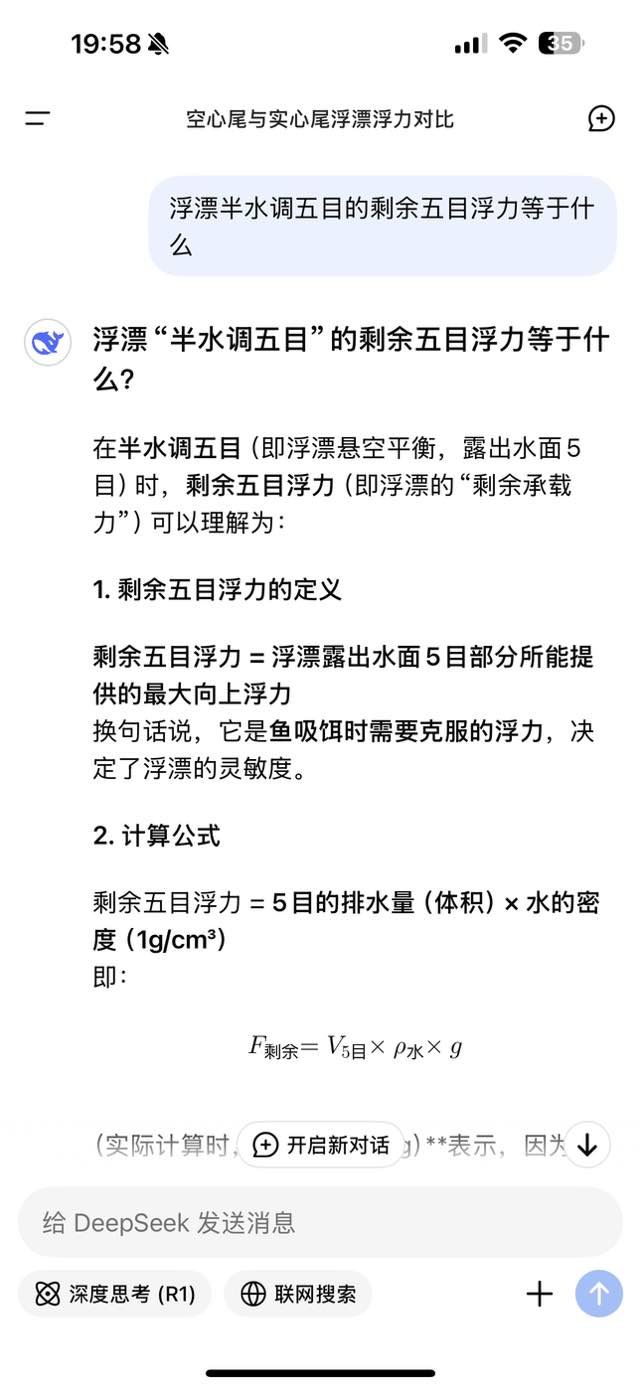This screenshot has height=1389, width=641.
Task: Open the sidebar menu icon
Action: [x=37, y=119]
